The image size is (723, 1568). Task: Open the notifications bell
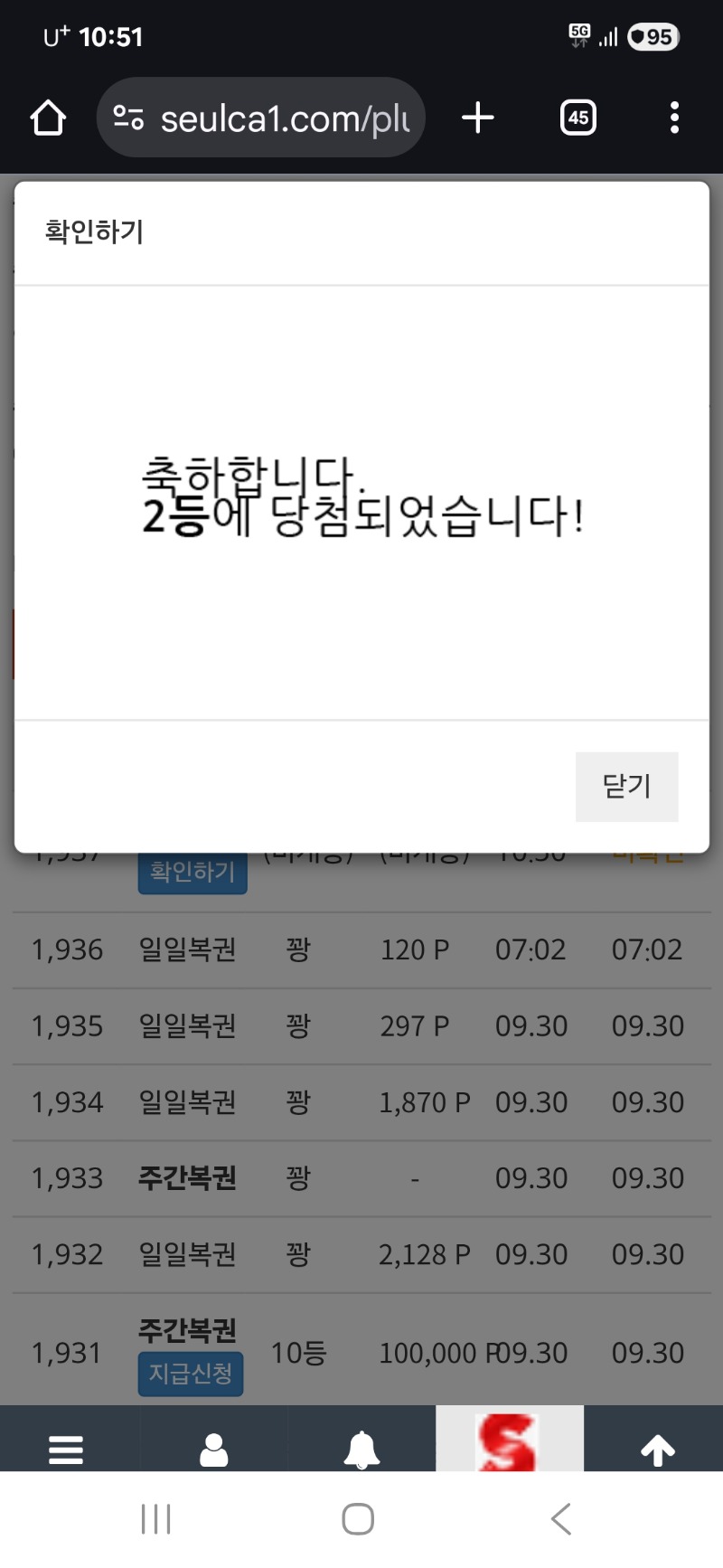pos(361,1450)
